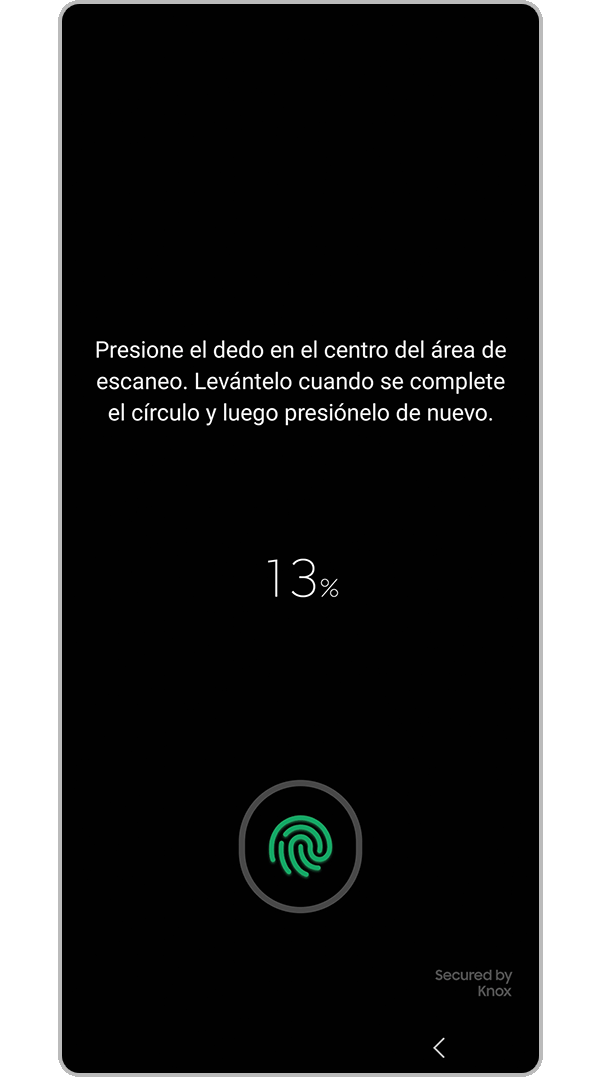Go back using the navigation arrow
Viewport: 600px width, 1077px height.
click(x=438, y=1047)
